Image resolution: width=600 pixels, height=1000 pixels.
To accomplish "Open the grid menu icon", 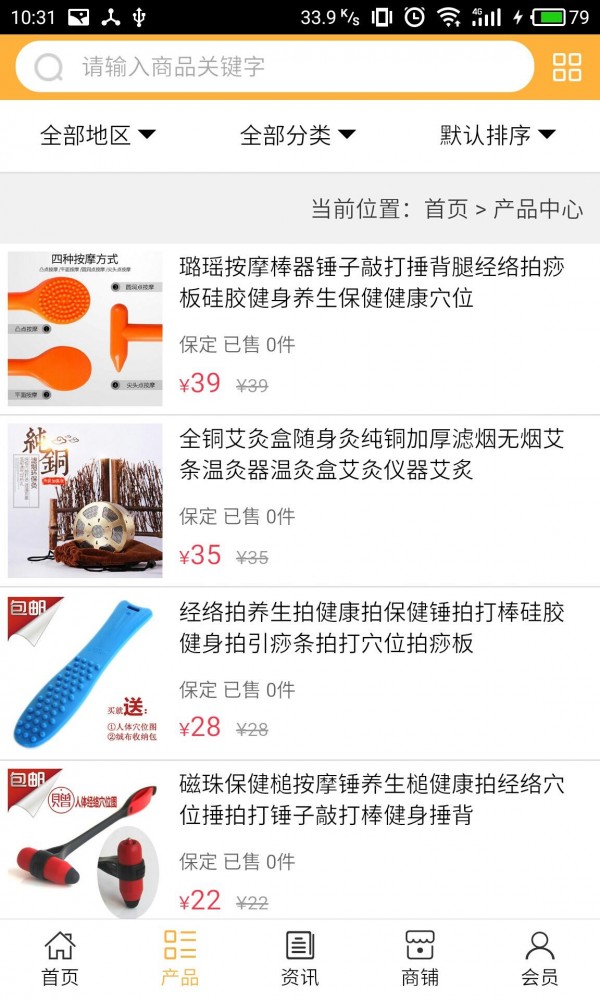I will click(567, 67).
